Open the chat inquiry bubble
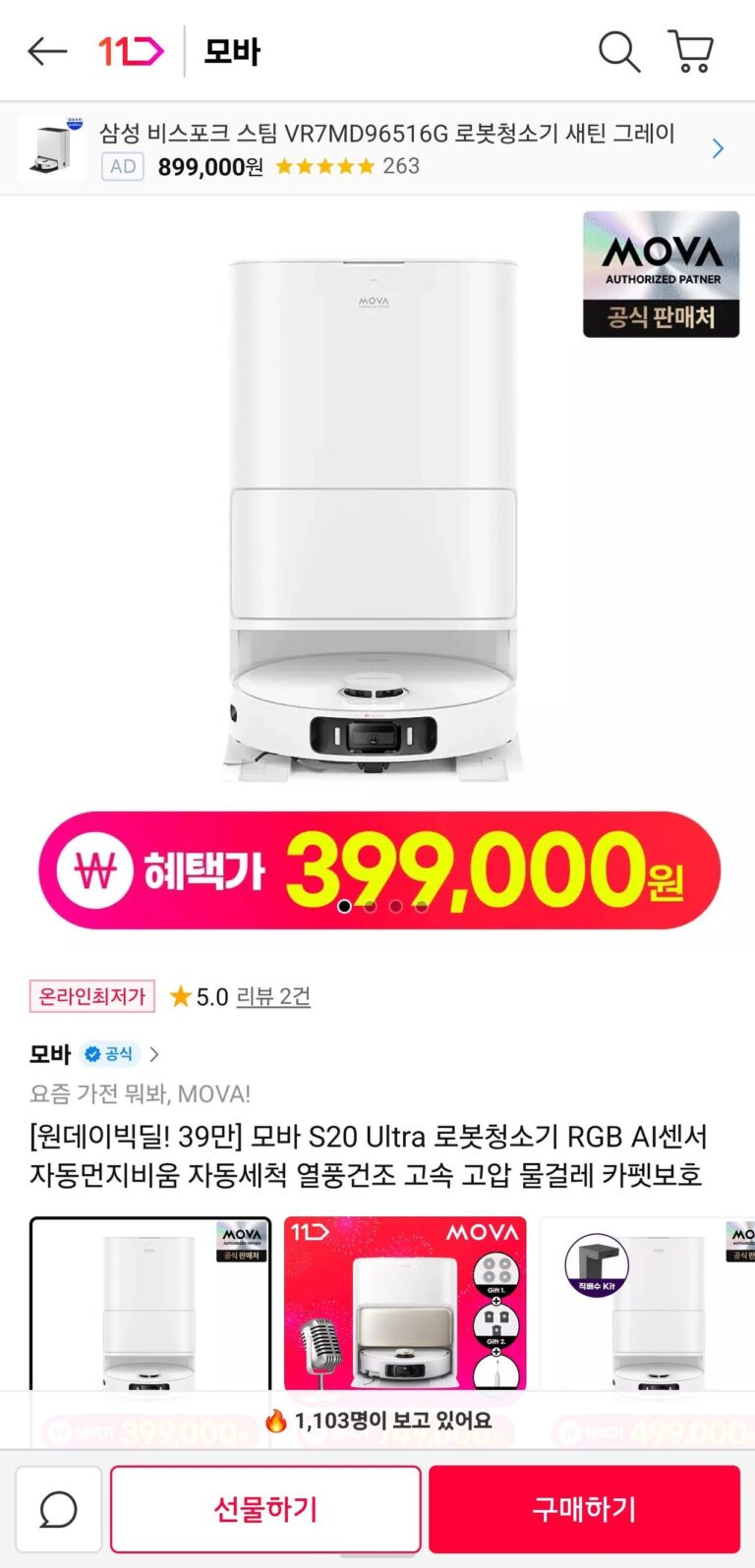 (58, 1509)
